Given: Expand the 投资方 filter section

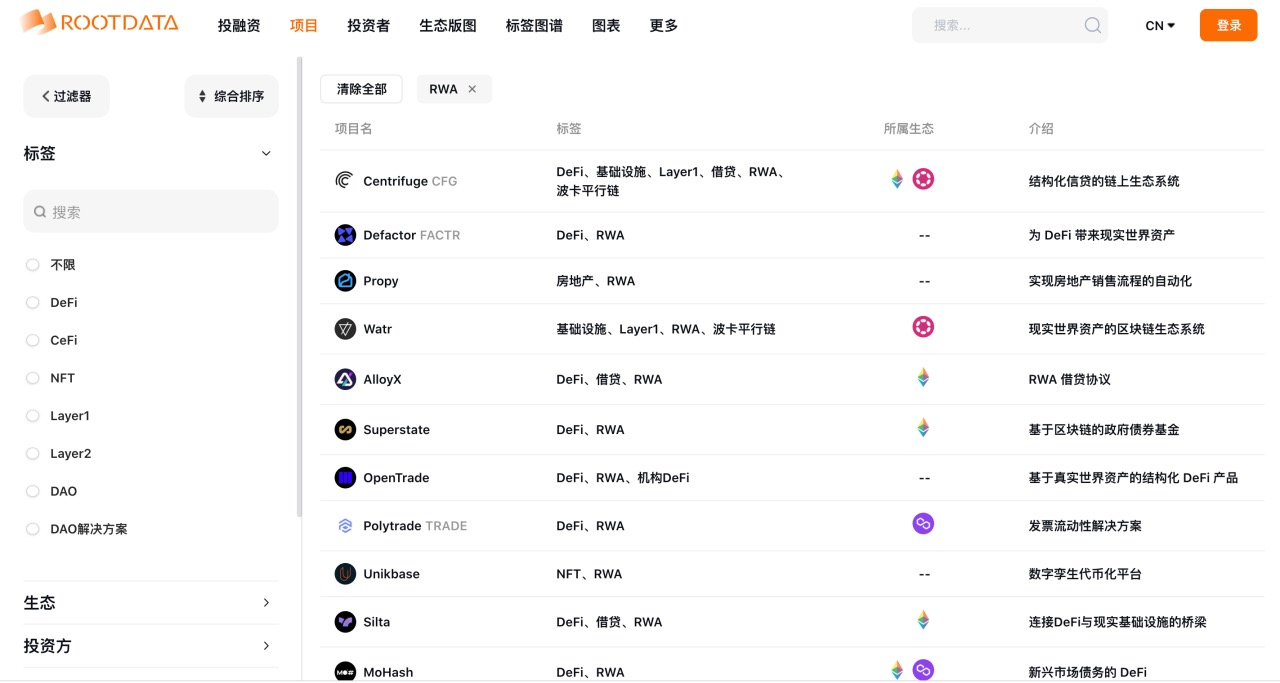Looking at the screenshot, I should (x=150, y=646).
